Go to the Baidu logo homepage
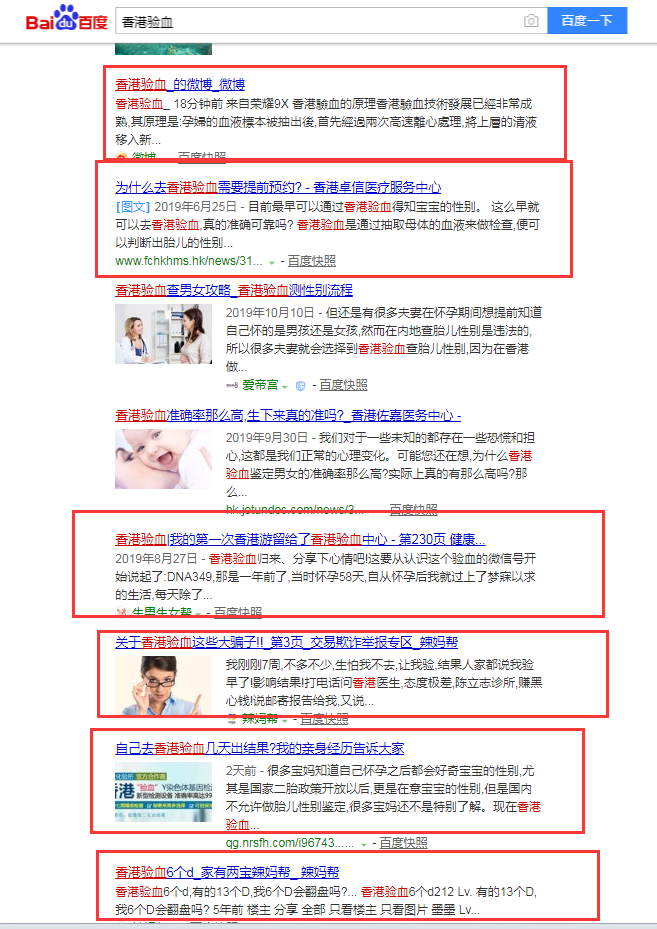 coord(64,20)
